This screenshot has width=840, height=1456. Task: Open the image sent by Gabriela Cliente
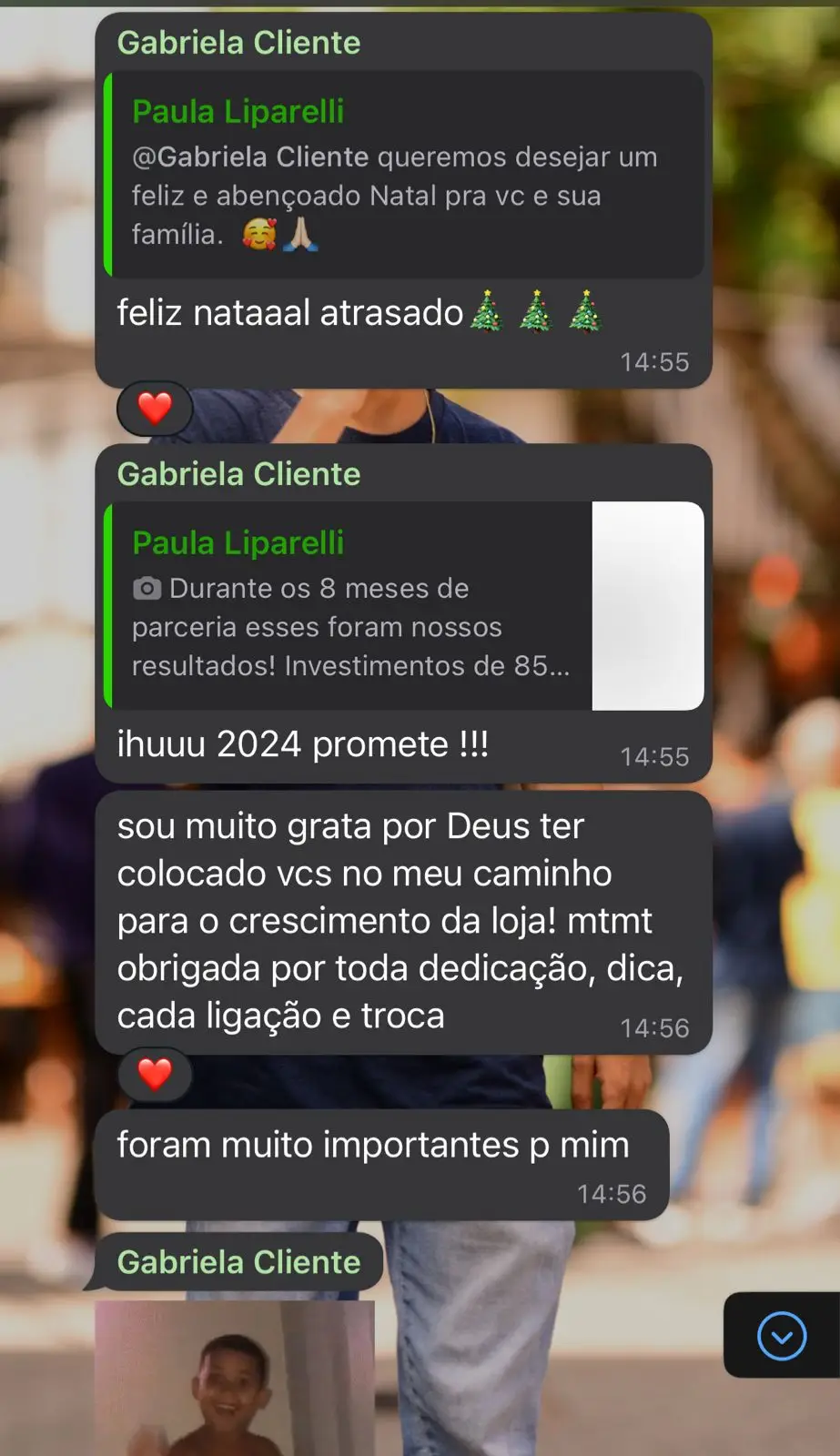click(x=235, y=1379)
